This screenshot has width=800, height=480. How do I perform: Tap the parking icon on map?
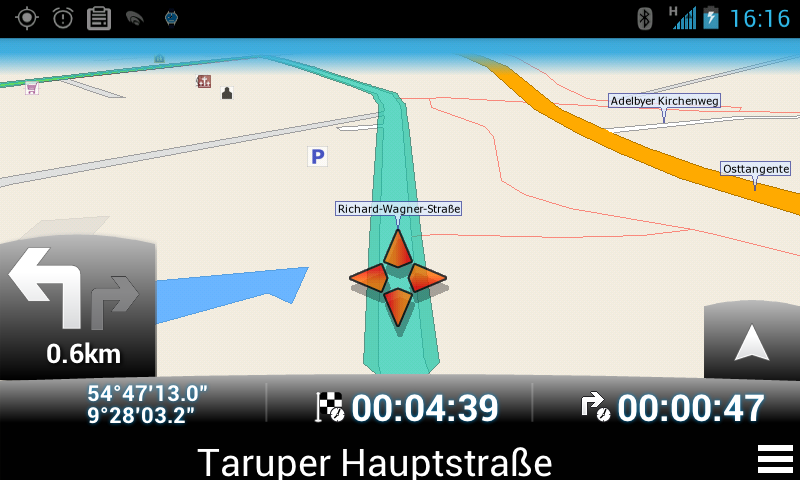pyautogui.click(x=318, y=156)
